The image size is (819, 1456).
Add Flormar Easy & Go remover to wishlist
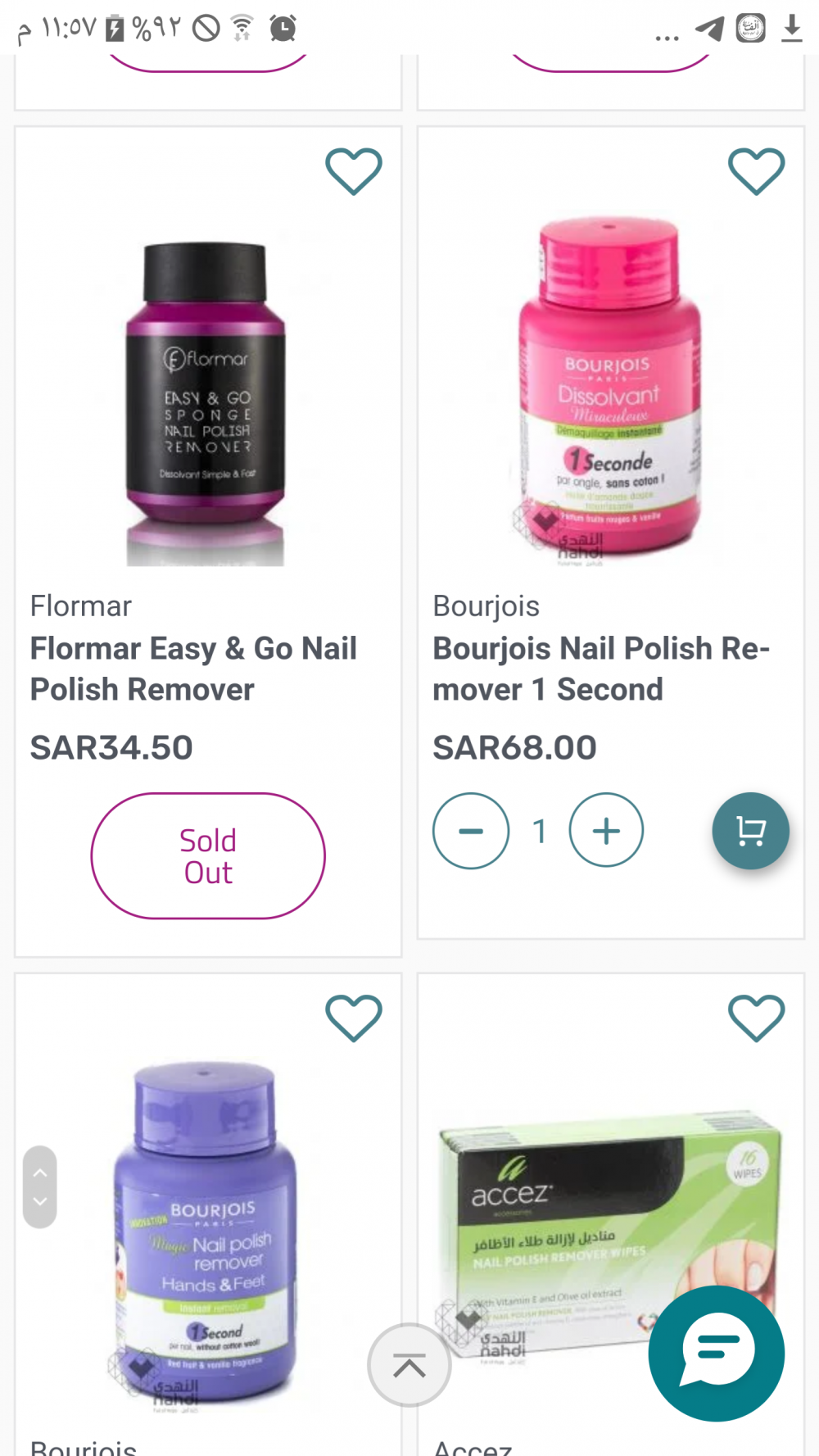tap(354, 171)
